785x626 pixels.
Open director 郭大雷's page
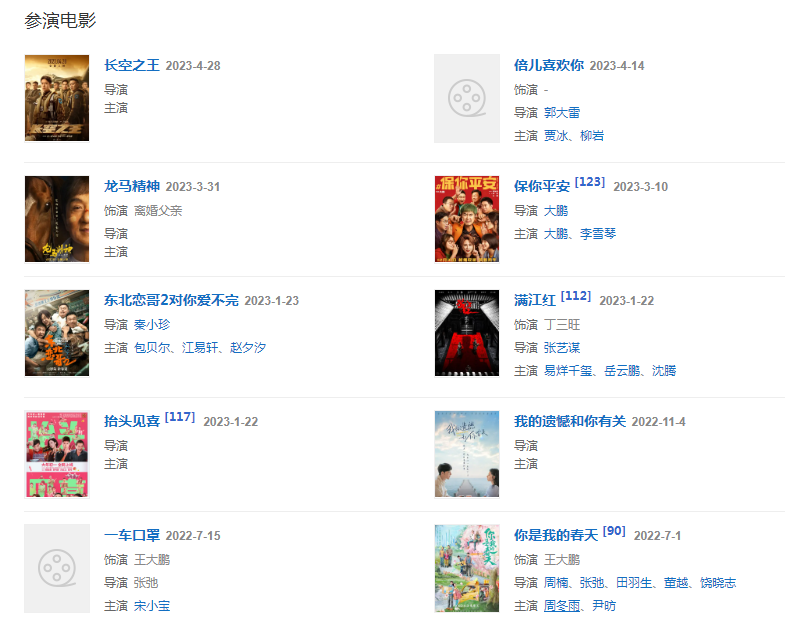pyautogui.click(x=561, y=113)
